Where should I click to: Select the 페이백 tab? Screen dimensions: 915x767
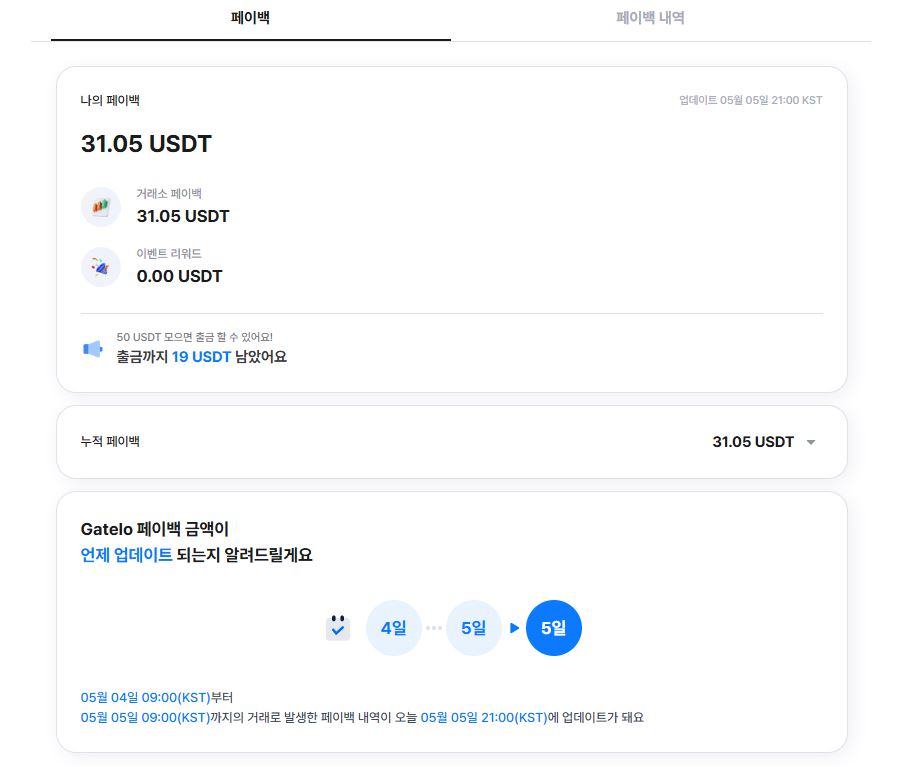click(250, 18)
